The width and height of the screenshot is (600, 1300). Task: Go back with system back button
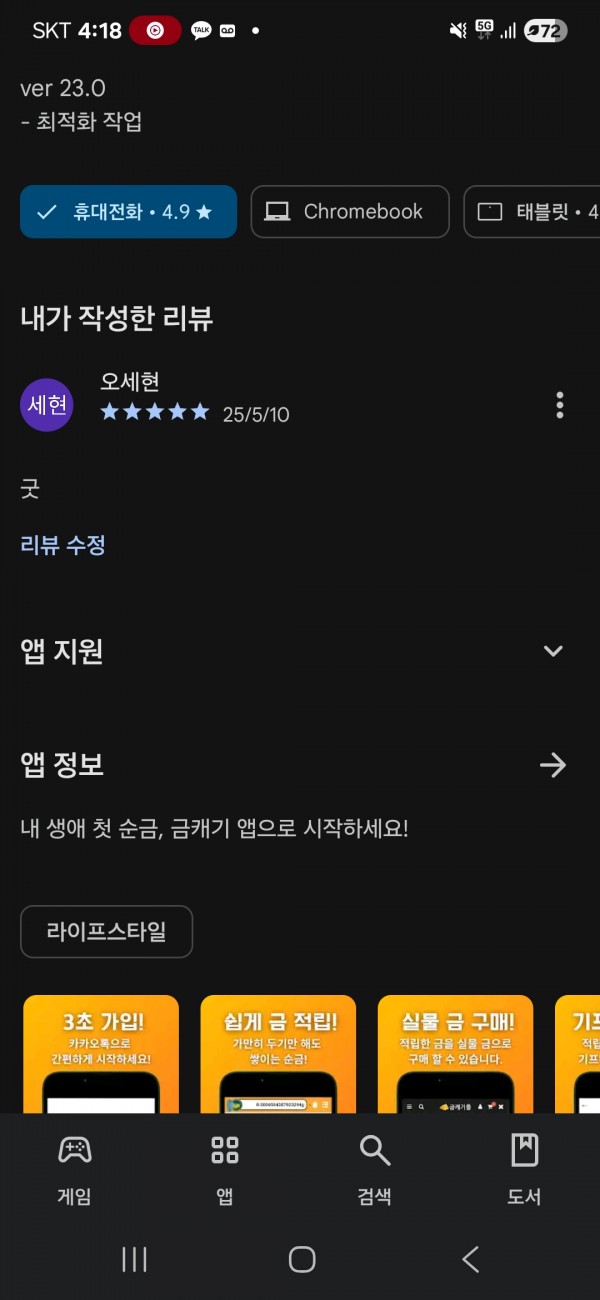point(471,1260)
